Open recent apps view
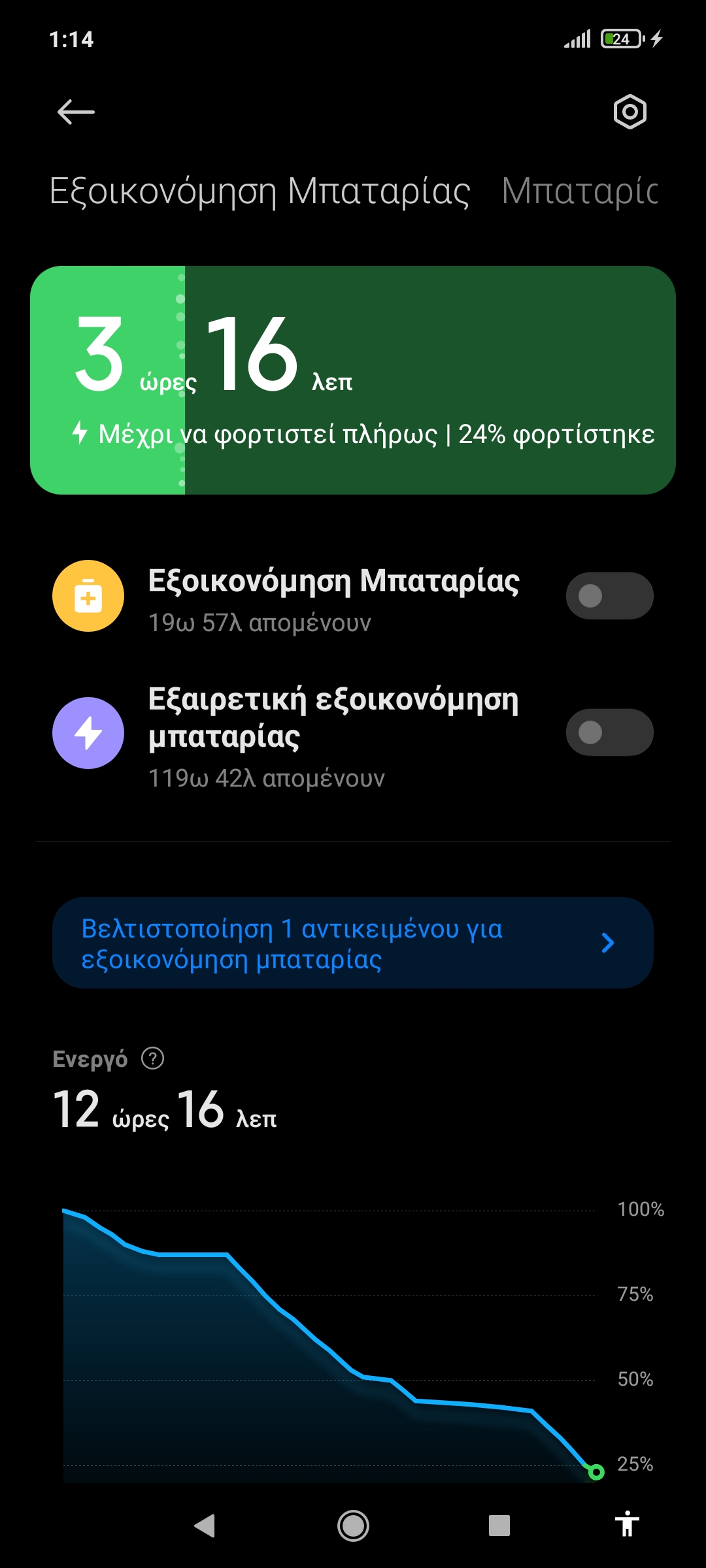 pyautogui.click(x=499, y=1526)
